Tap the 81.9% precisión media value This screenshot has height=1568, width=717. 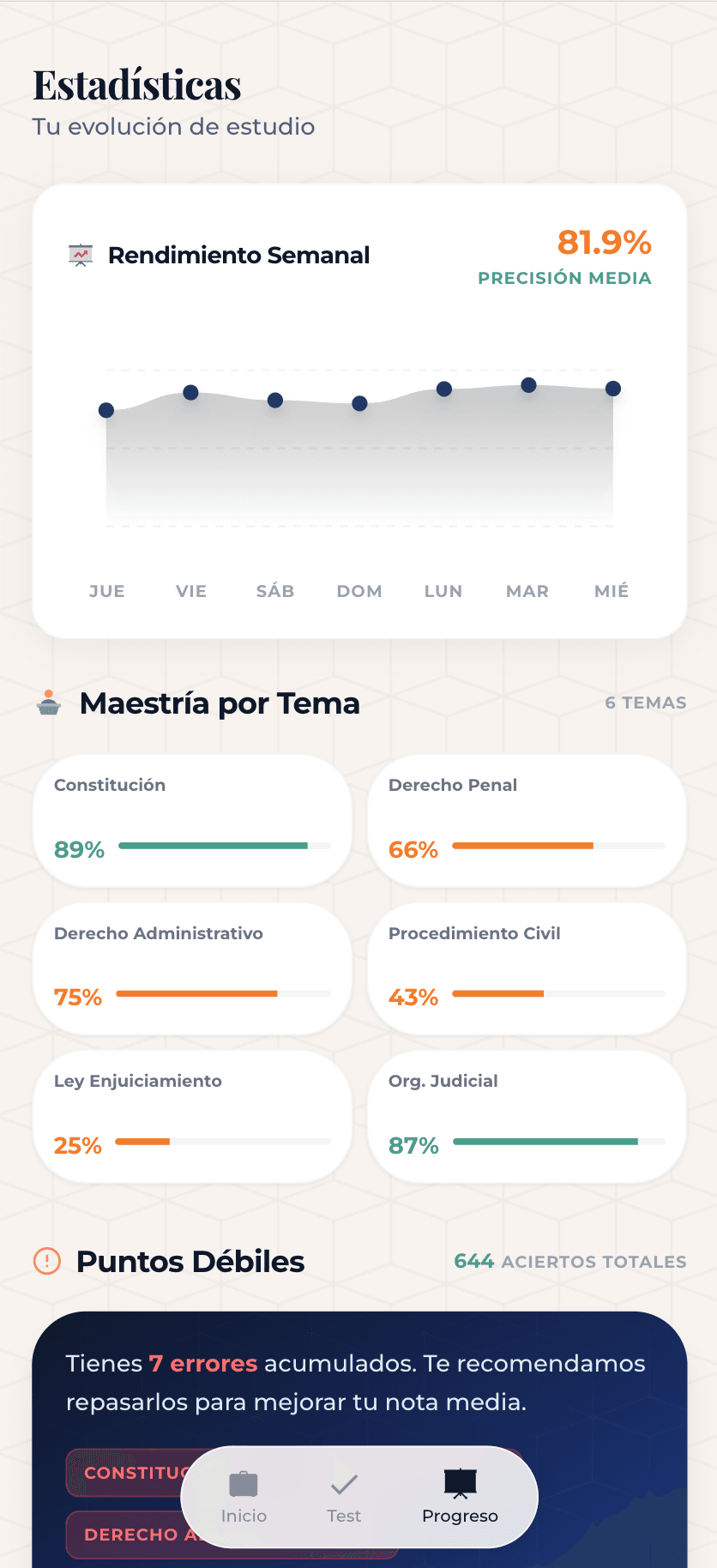(x=603, y=243)
